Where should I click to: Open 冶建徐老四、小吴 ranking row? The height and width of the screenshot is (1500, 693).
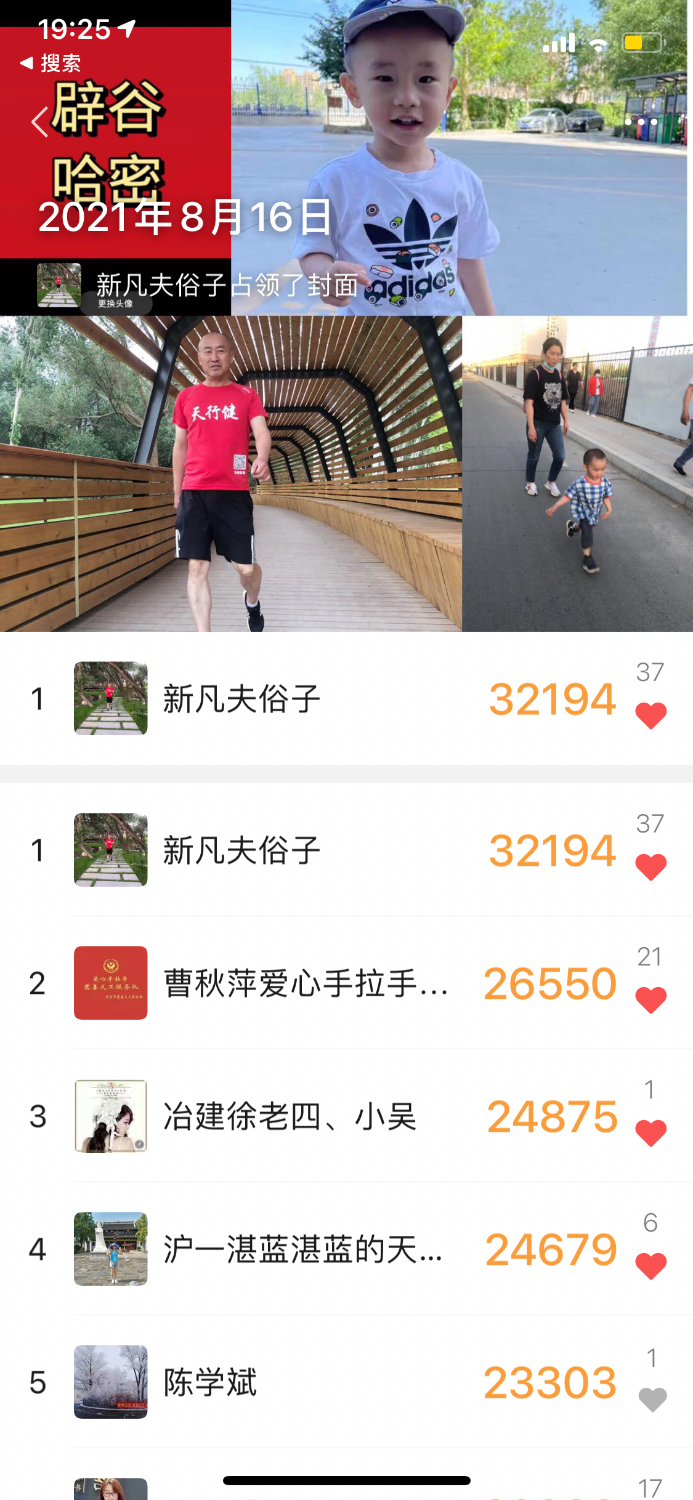tap(290, 1117)
